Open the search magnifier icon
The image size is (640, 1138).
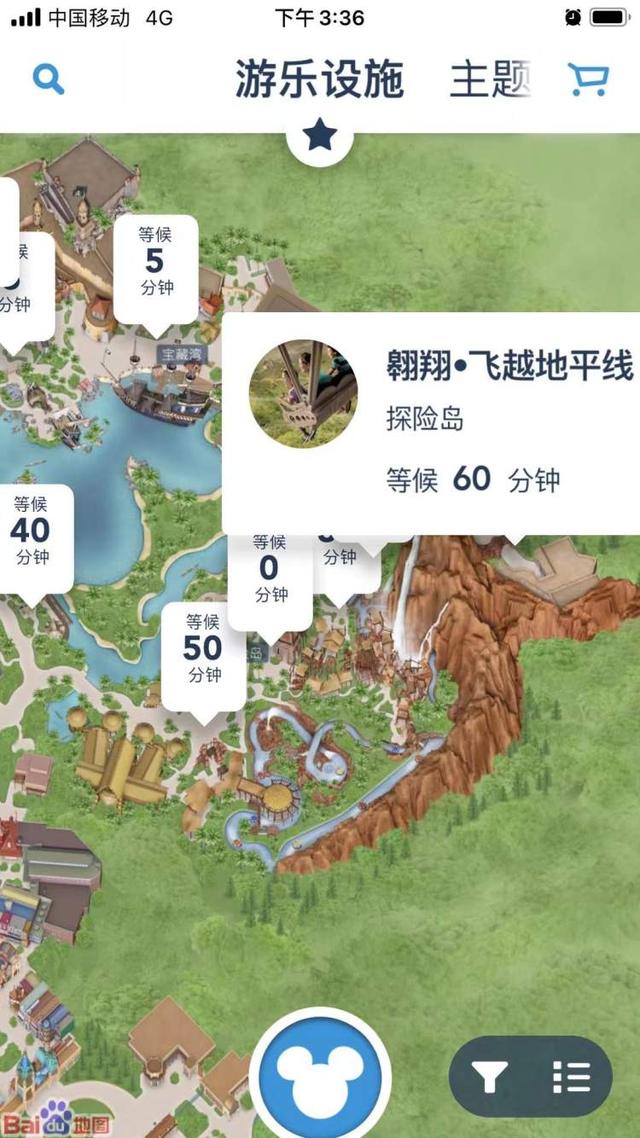pyautogui.click(x=48, y=78)
